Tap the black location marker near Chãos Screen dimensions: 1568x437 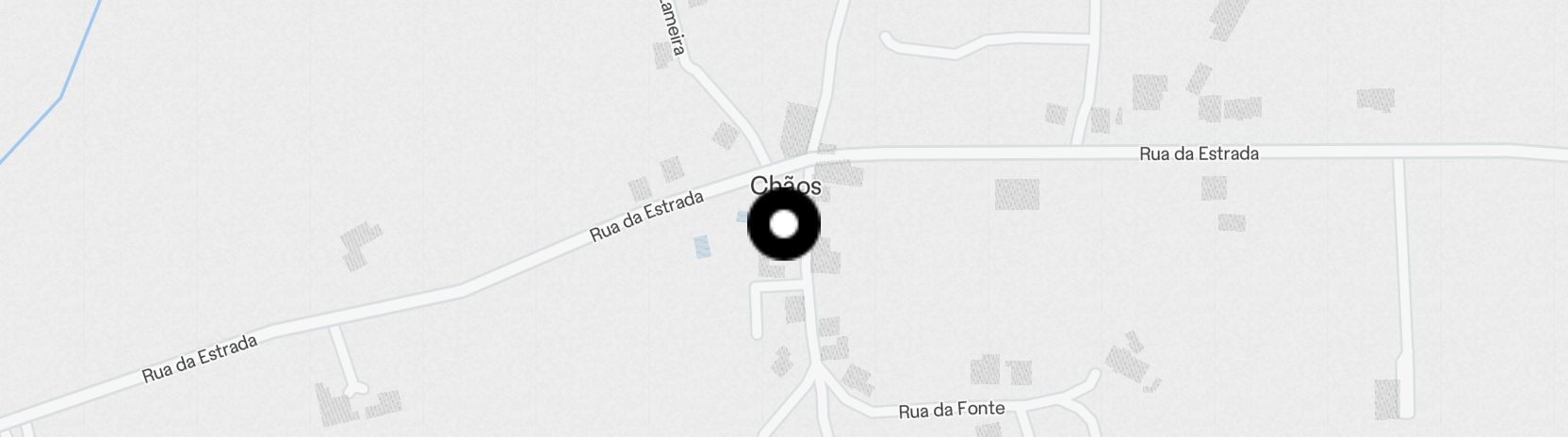[784, 225]
